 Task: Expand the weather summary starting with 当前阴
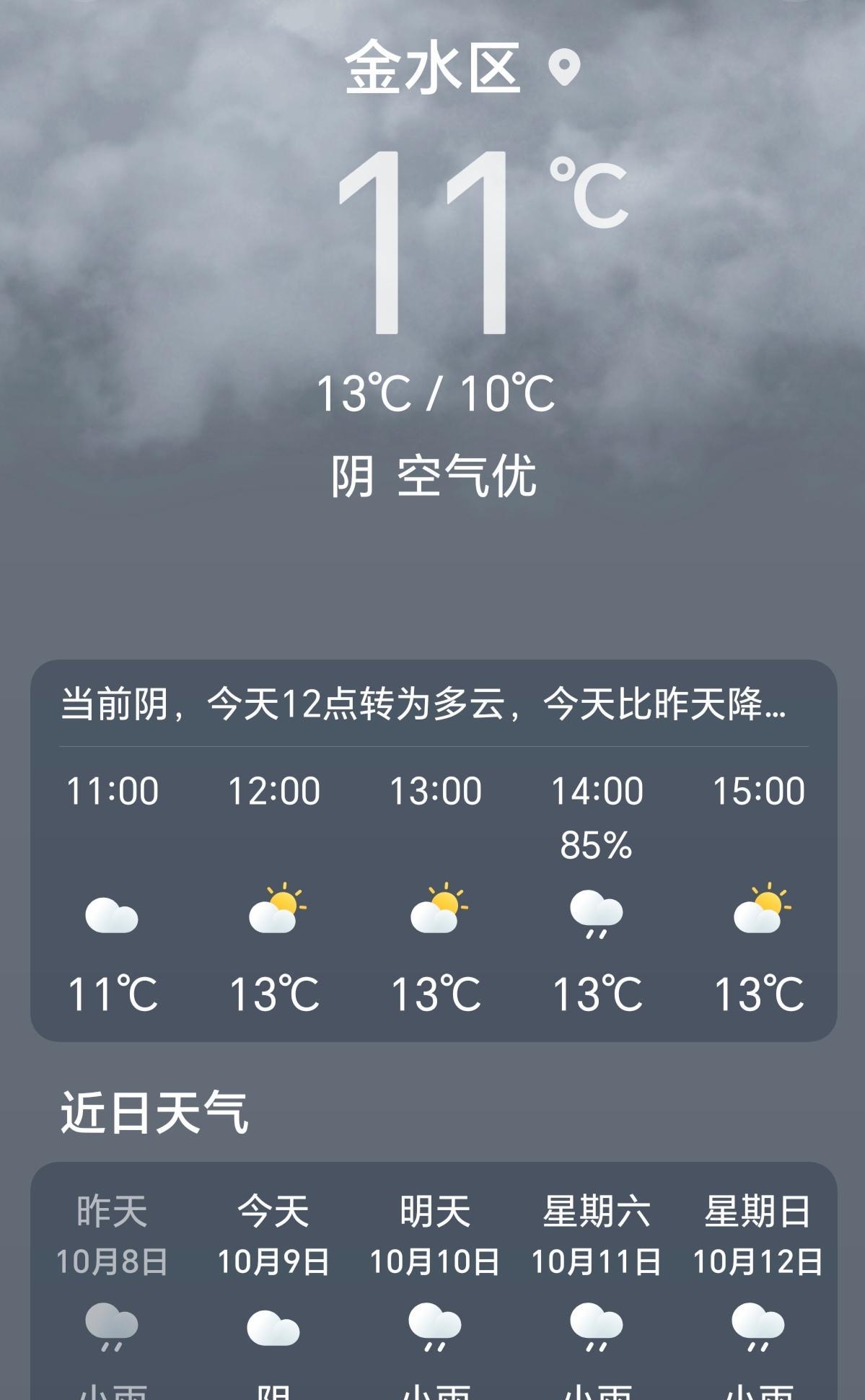(x=423, y=704)
